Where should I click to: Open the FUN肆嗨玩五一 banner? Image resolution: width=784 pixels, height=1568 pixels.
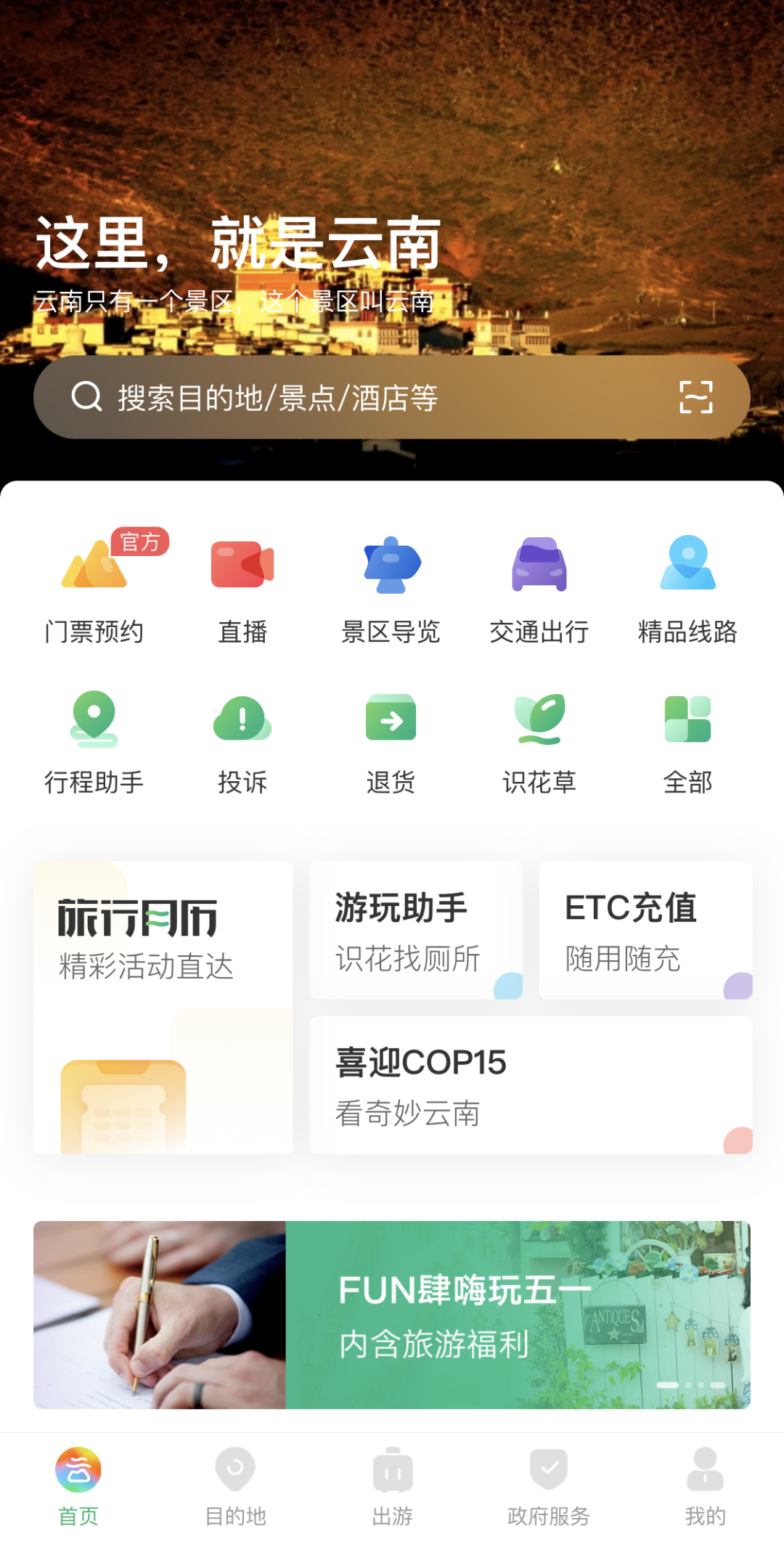pyautogui.click(x=392, y=1315)
